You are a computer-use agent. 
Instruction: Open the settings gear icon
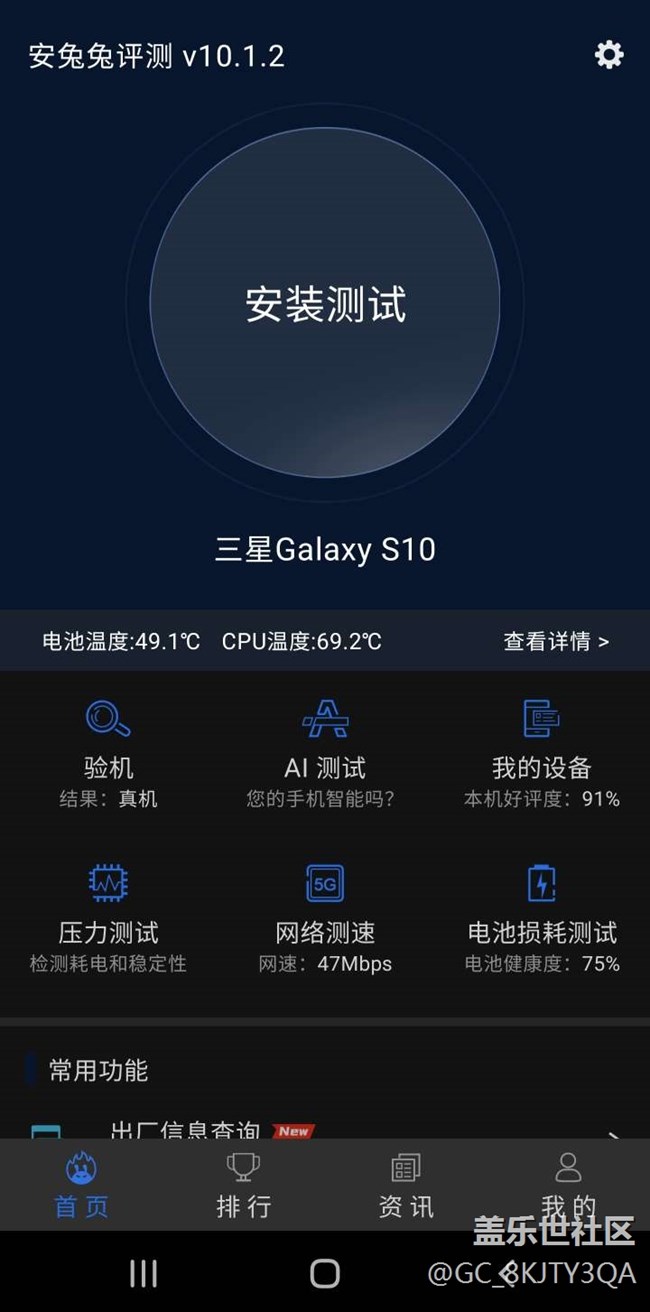click(609, 54)
